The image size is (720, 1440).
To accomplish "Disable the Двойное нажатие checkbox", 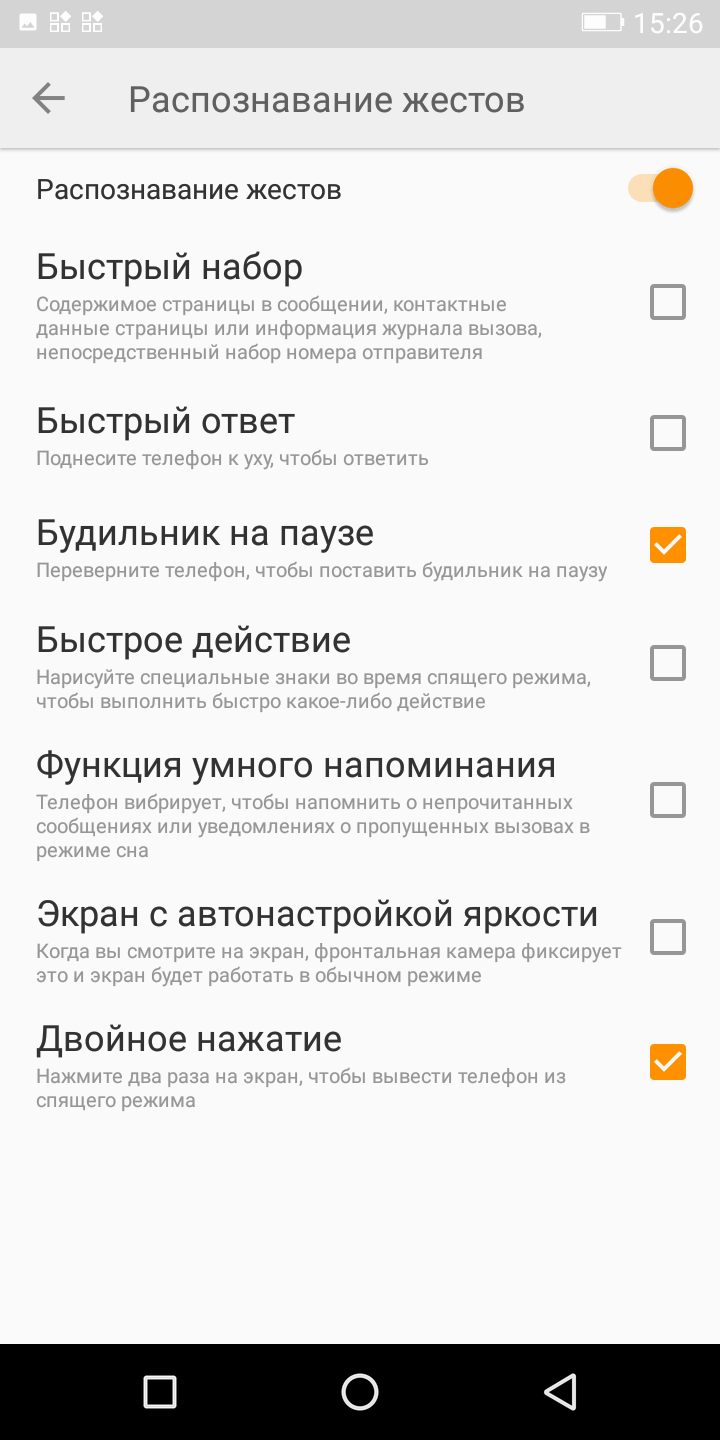I will pyautogui.click(x=668, y=1062).
